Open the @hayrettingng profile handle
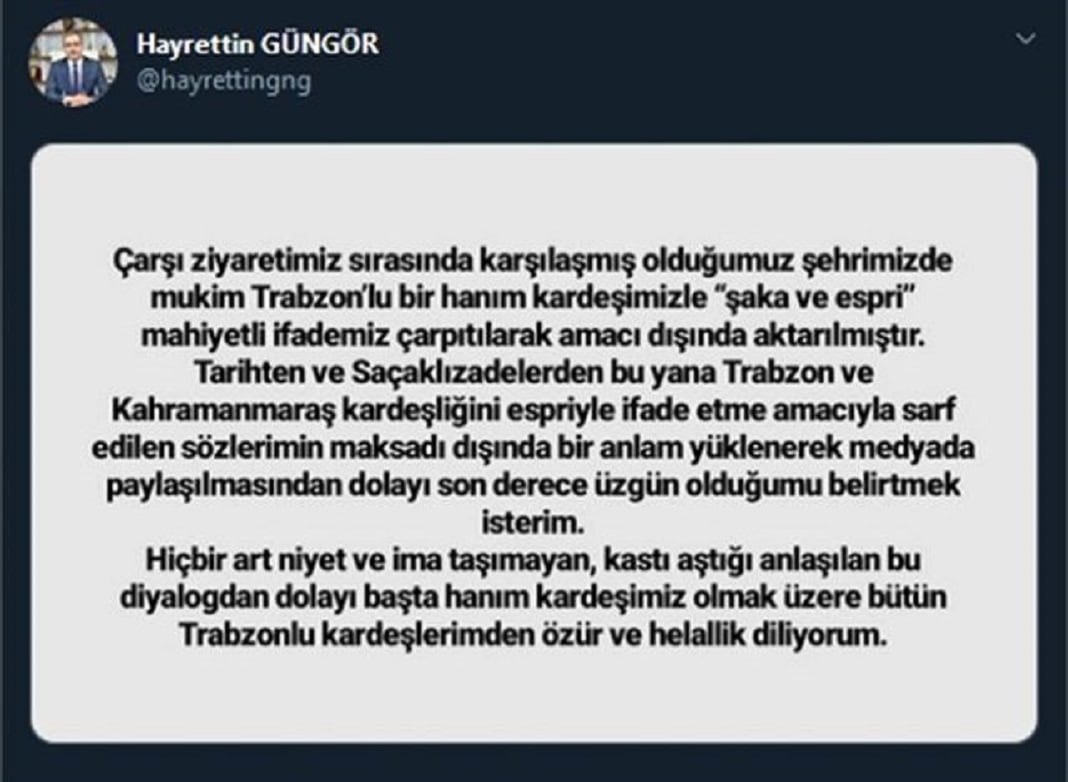 click(x=221, y=81)
